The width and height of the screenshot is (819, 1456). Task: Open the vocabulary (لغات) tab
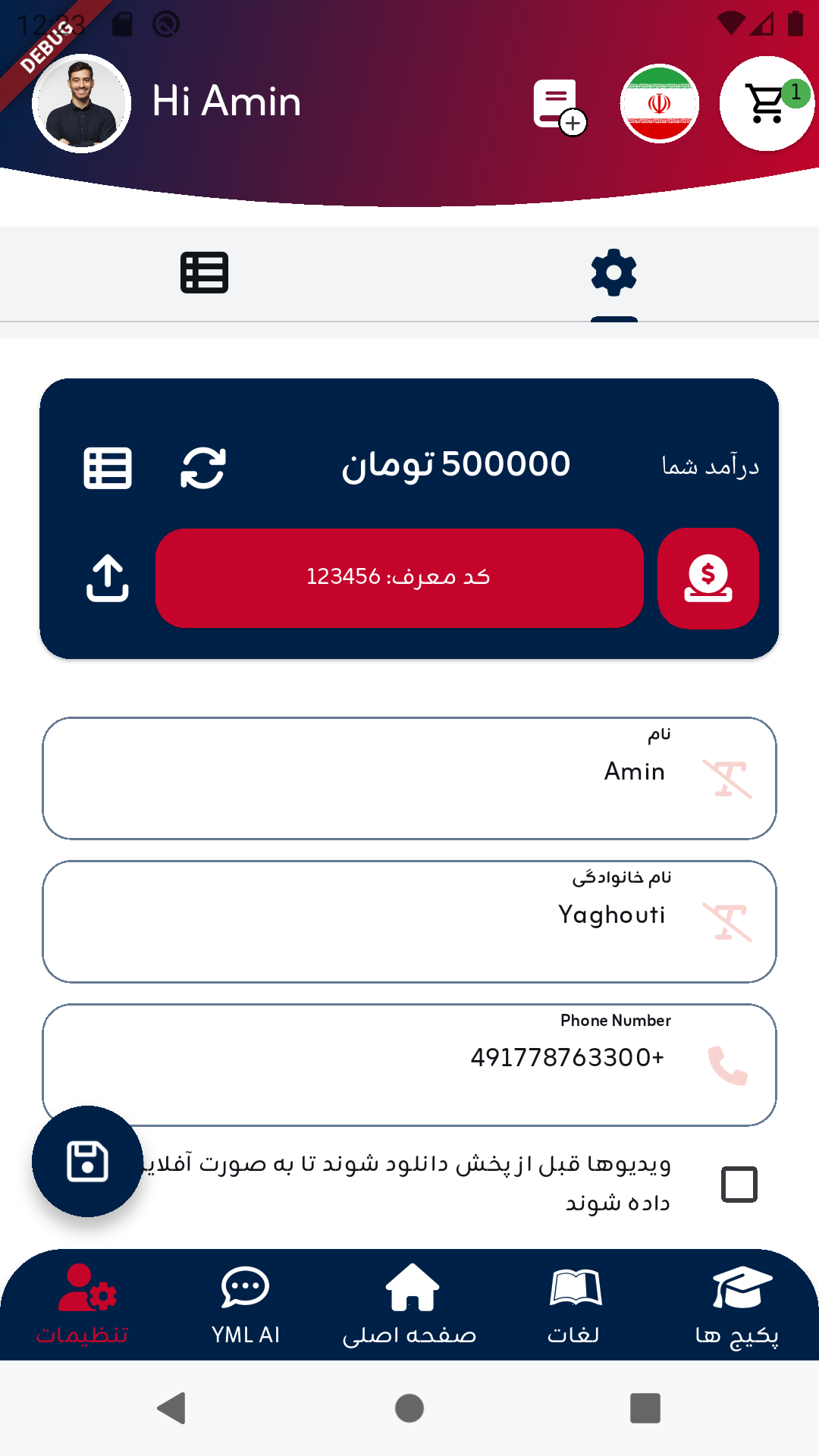point(574,1304)
